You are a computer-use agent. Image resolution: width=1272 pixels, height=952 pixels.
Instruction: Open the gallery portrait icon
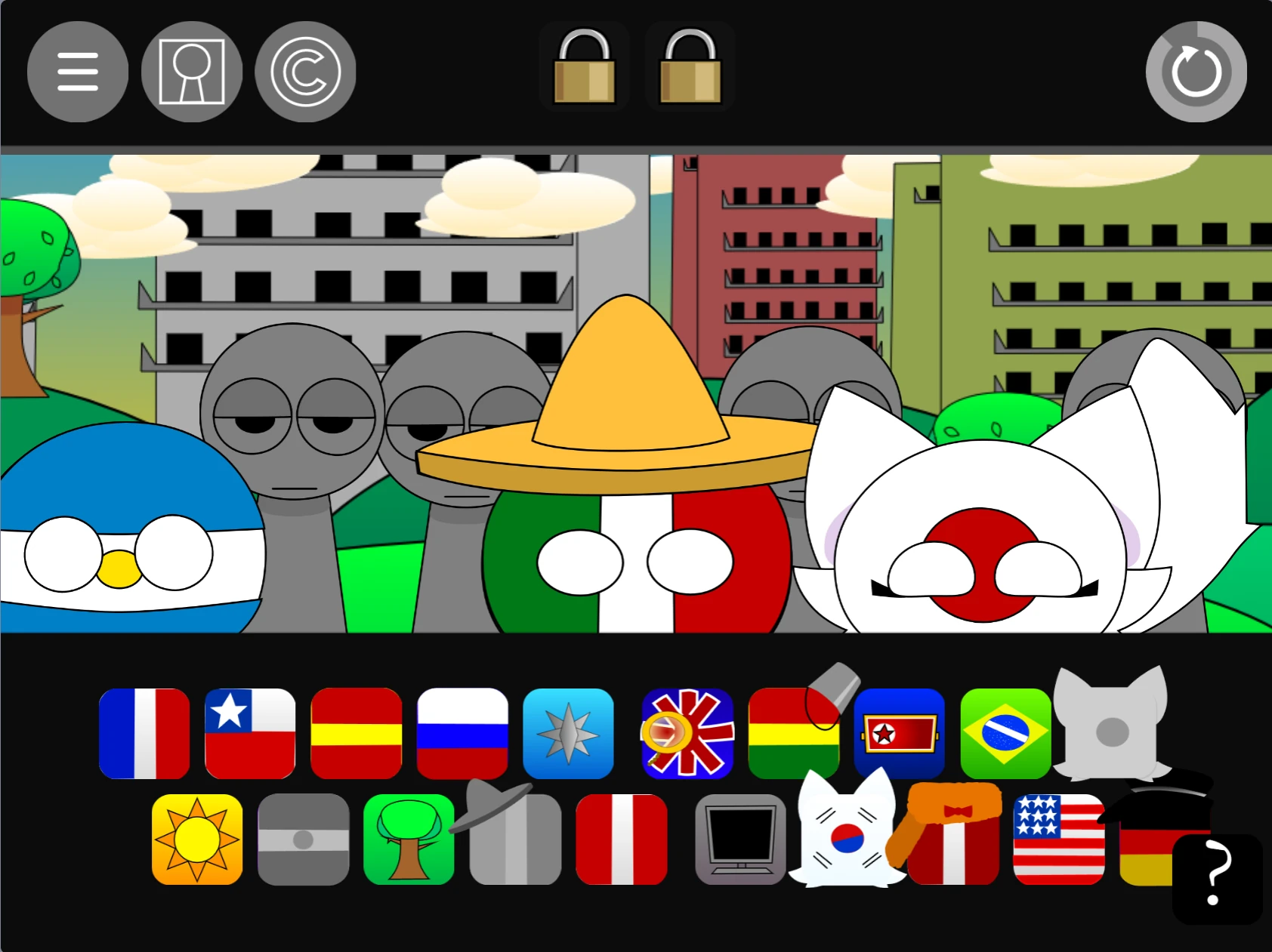(192, 72)
